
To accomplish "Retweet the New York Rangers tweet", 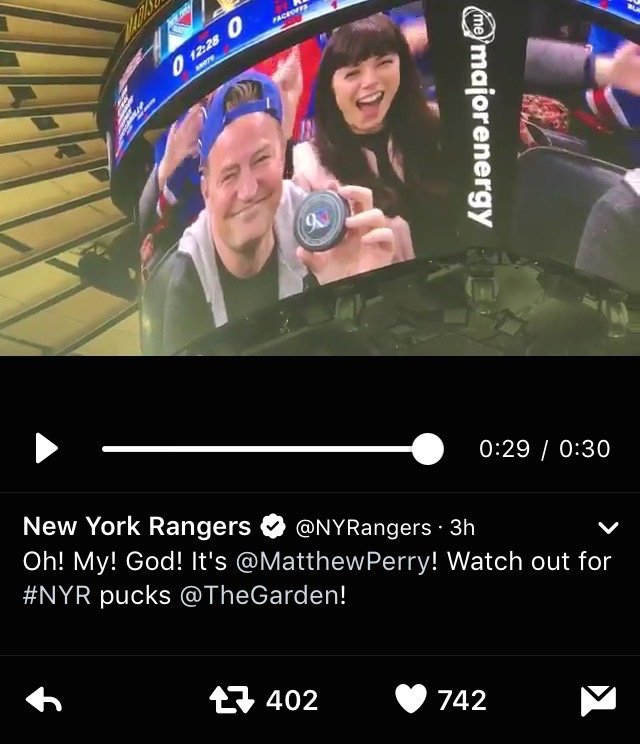I will [232, 700].
